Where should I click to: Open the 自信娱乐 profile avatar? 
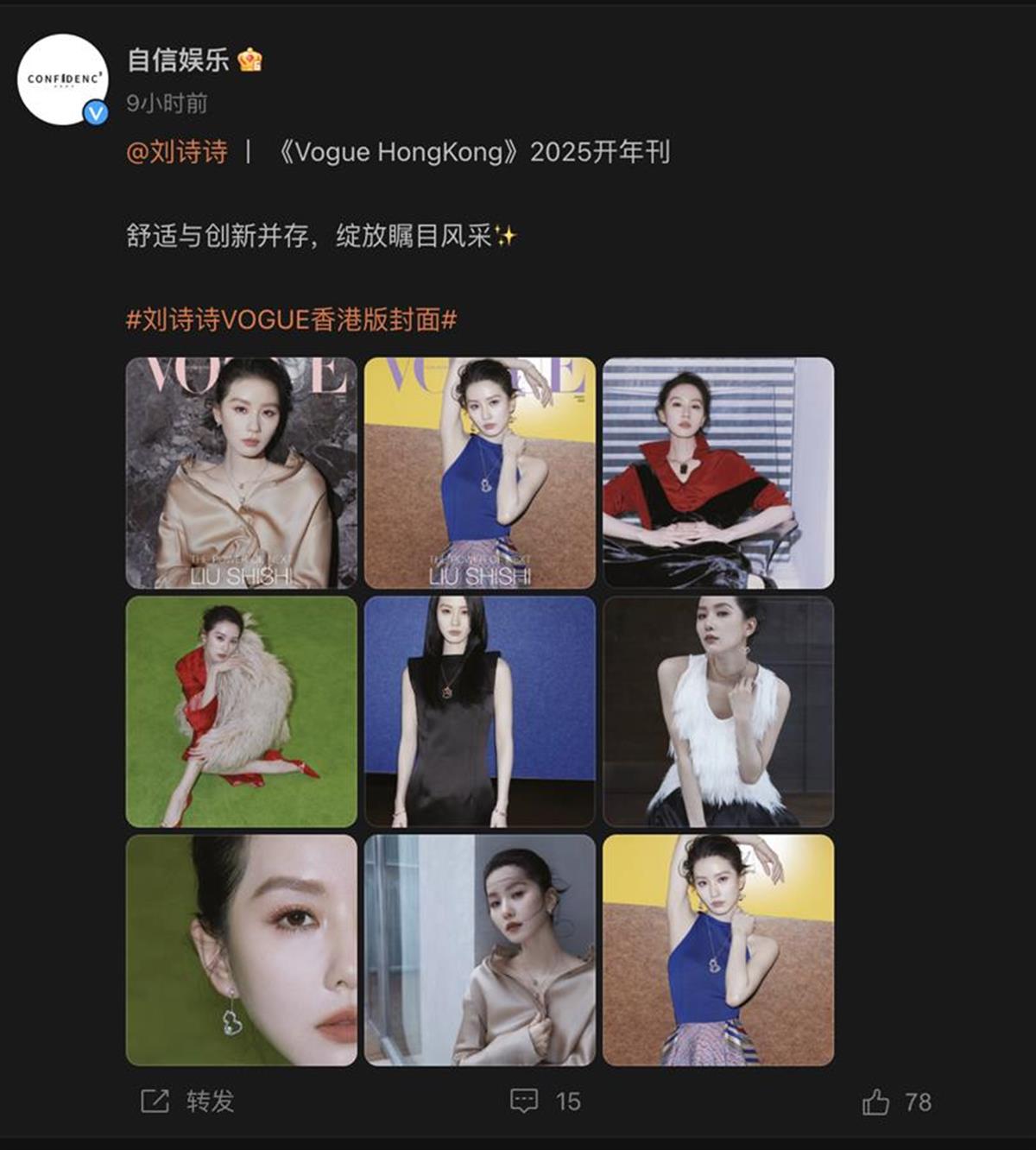coord(62,79)
